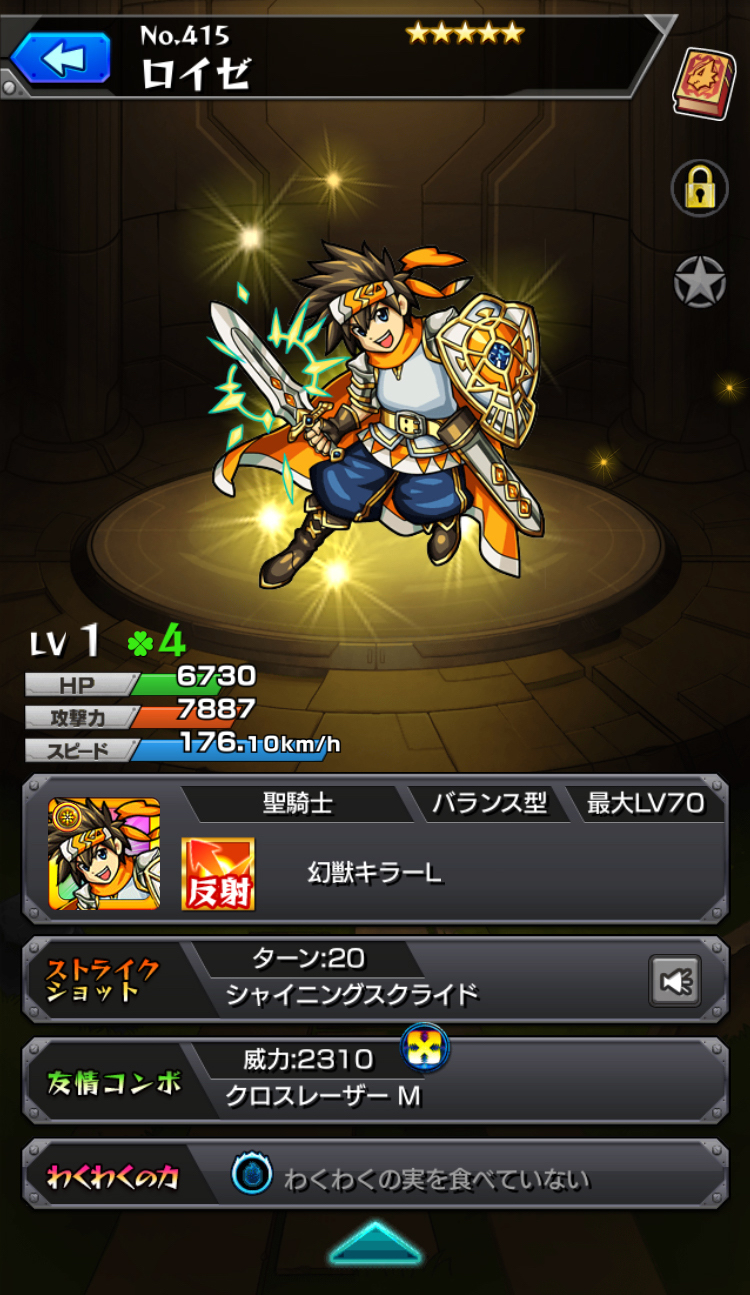
Task: Open the 友情コンボ クロスレーザー M panel
Action: tap(375, 1081)
